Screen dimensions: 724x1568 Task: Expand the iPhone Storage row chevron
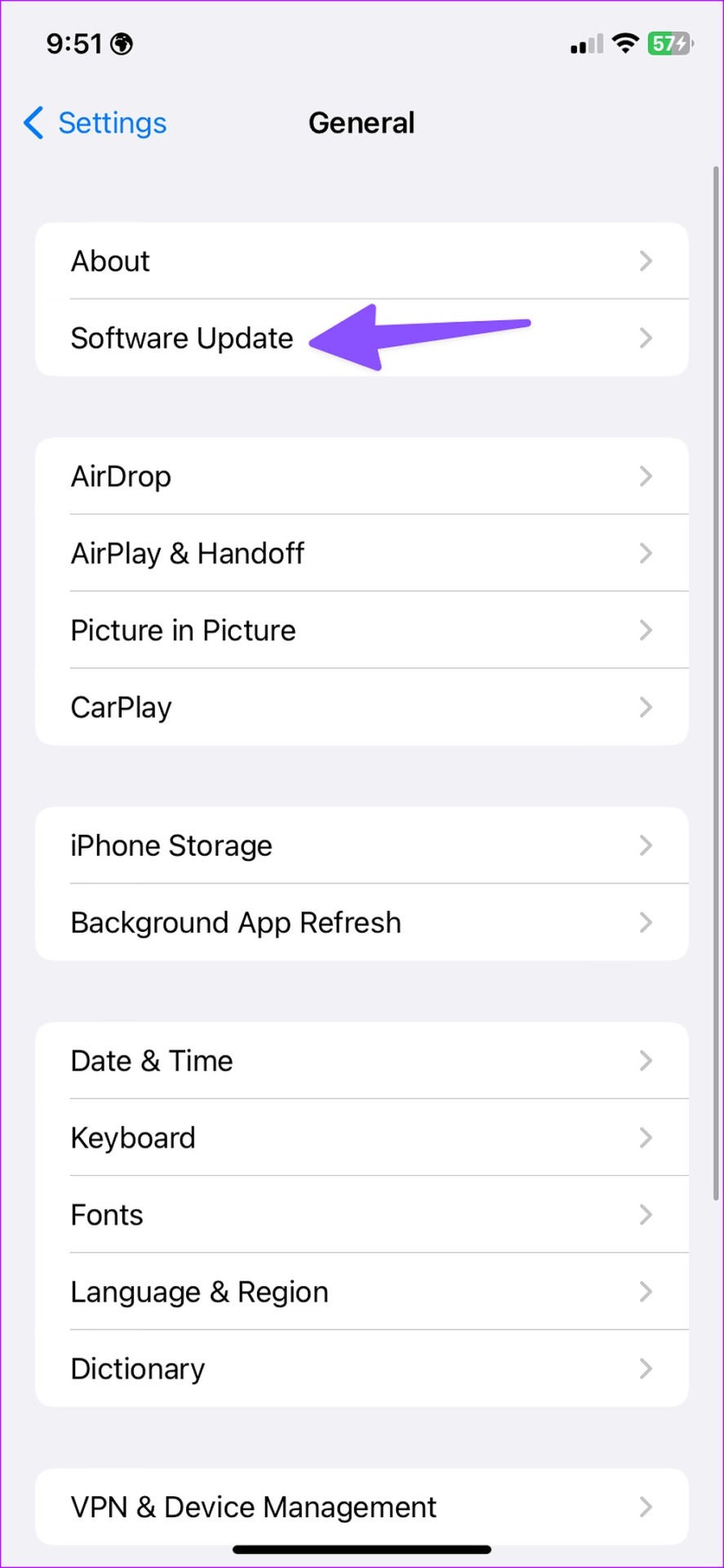(x=646, y=845)
